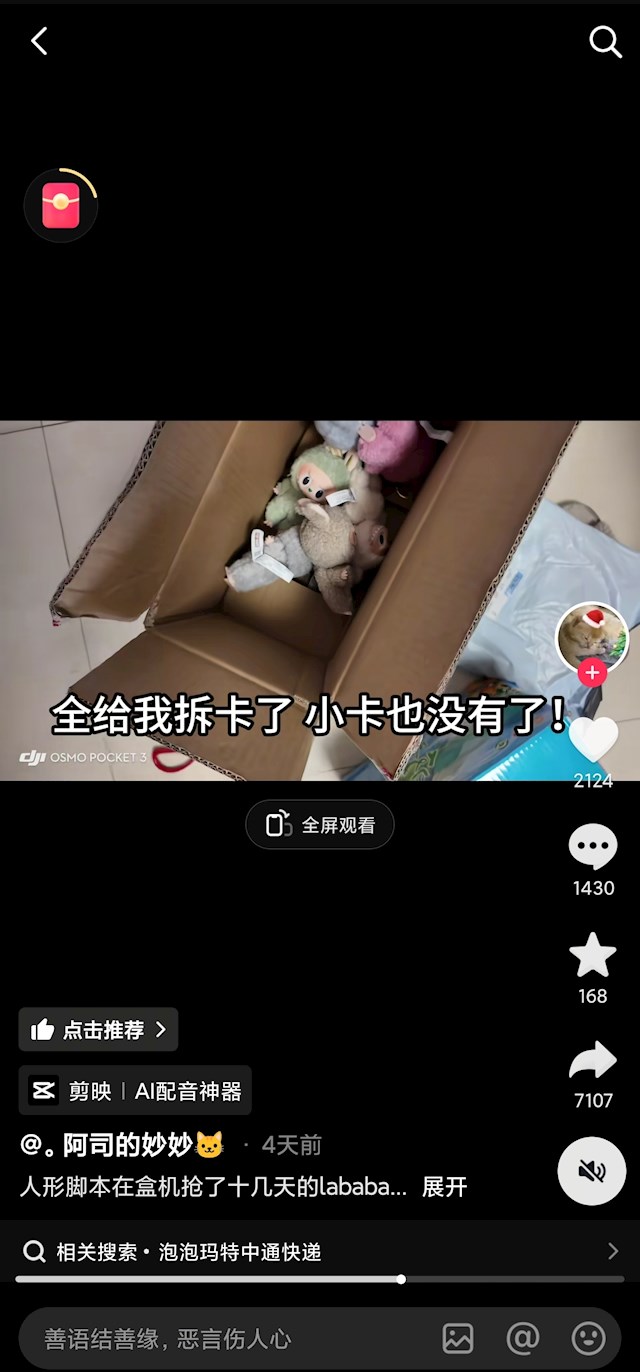
Task: Open the red envelope reward widget
Action: pyautogui.click(x=61, y=205)
